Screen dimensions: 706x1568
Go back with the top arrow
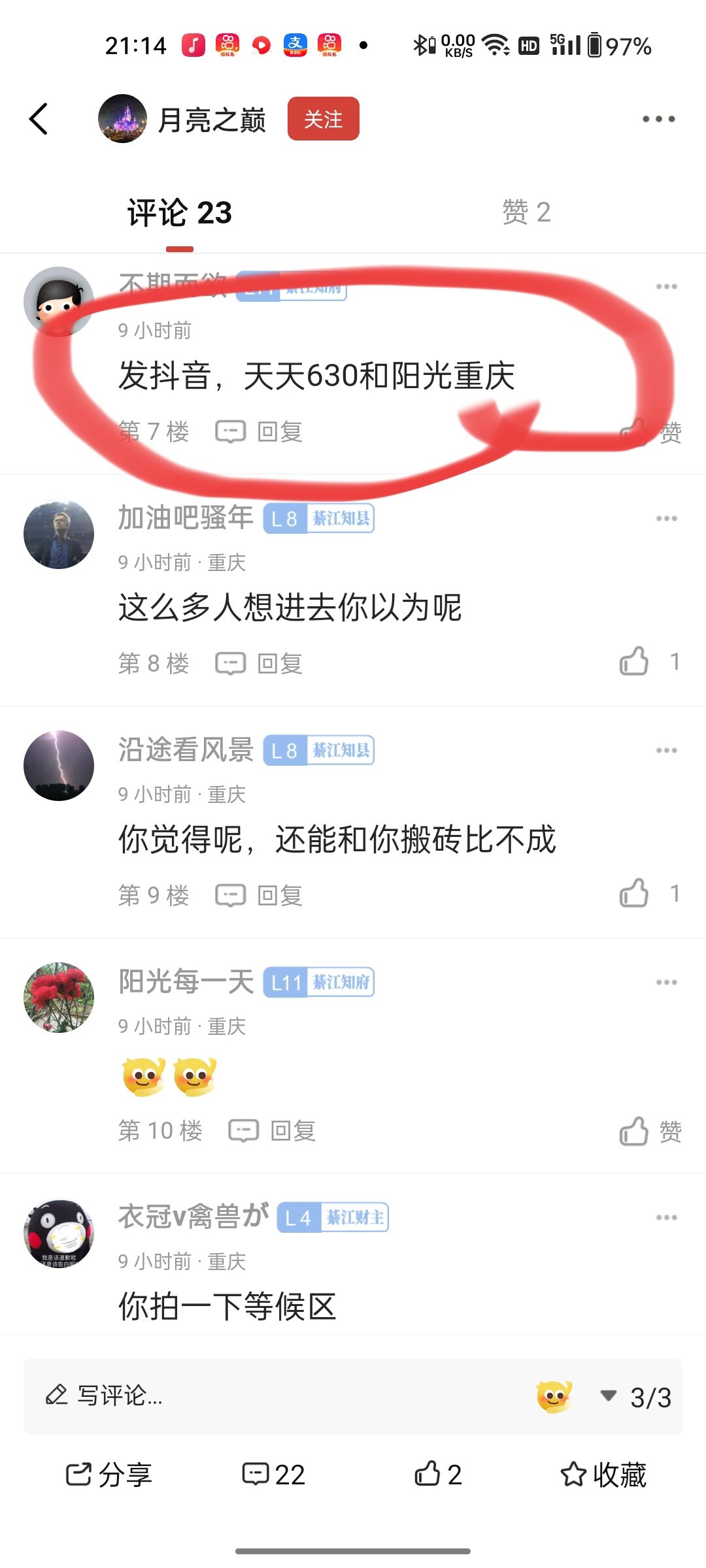[39, 119]
